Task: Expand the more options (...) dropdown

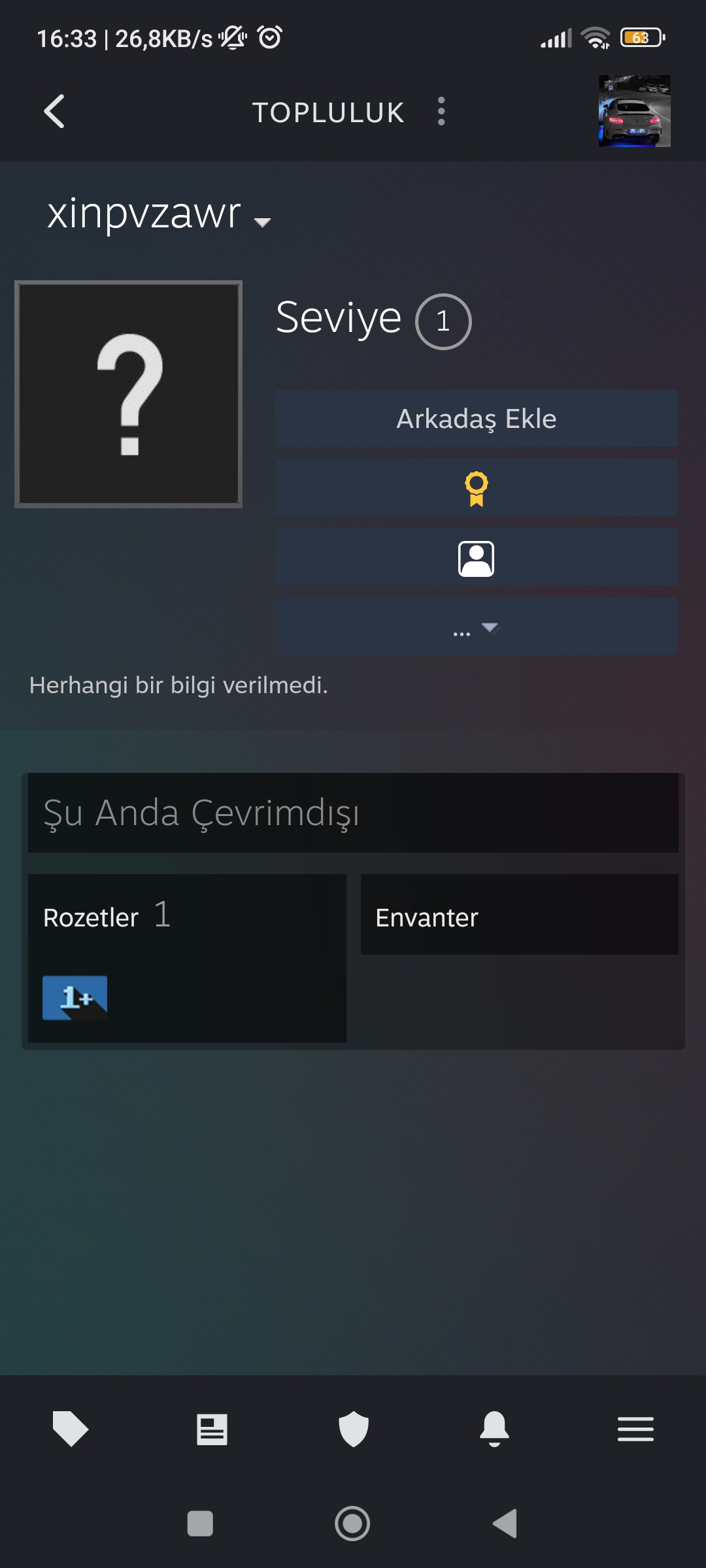Action: pyautogui.click(x=476, y=628)
